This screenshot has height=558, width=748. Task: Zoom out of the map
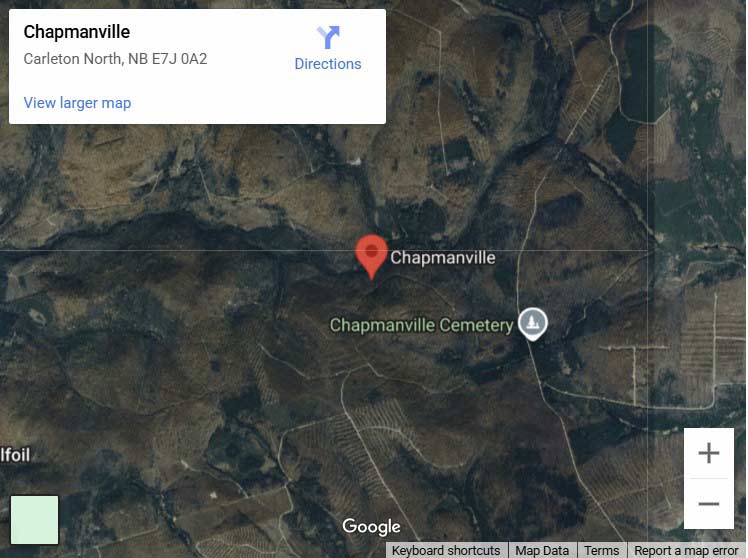(708, 503)
